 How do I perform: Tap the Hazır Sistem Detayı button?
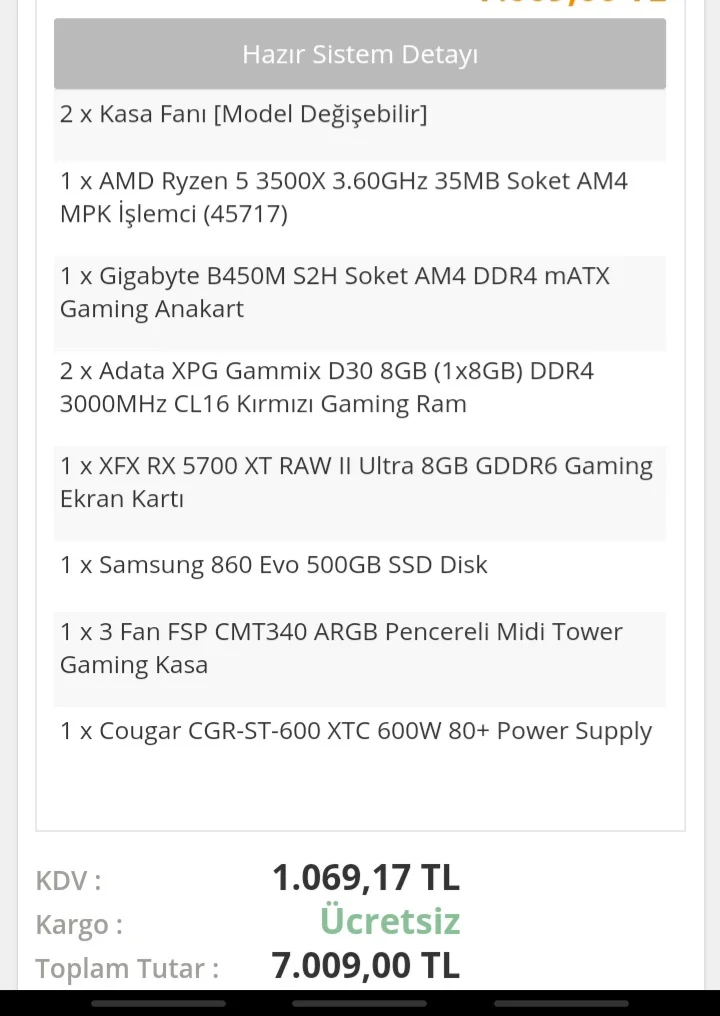pos(360,54)
